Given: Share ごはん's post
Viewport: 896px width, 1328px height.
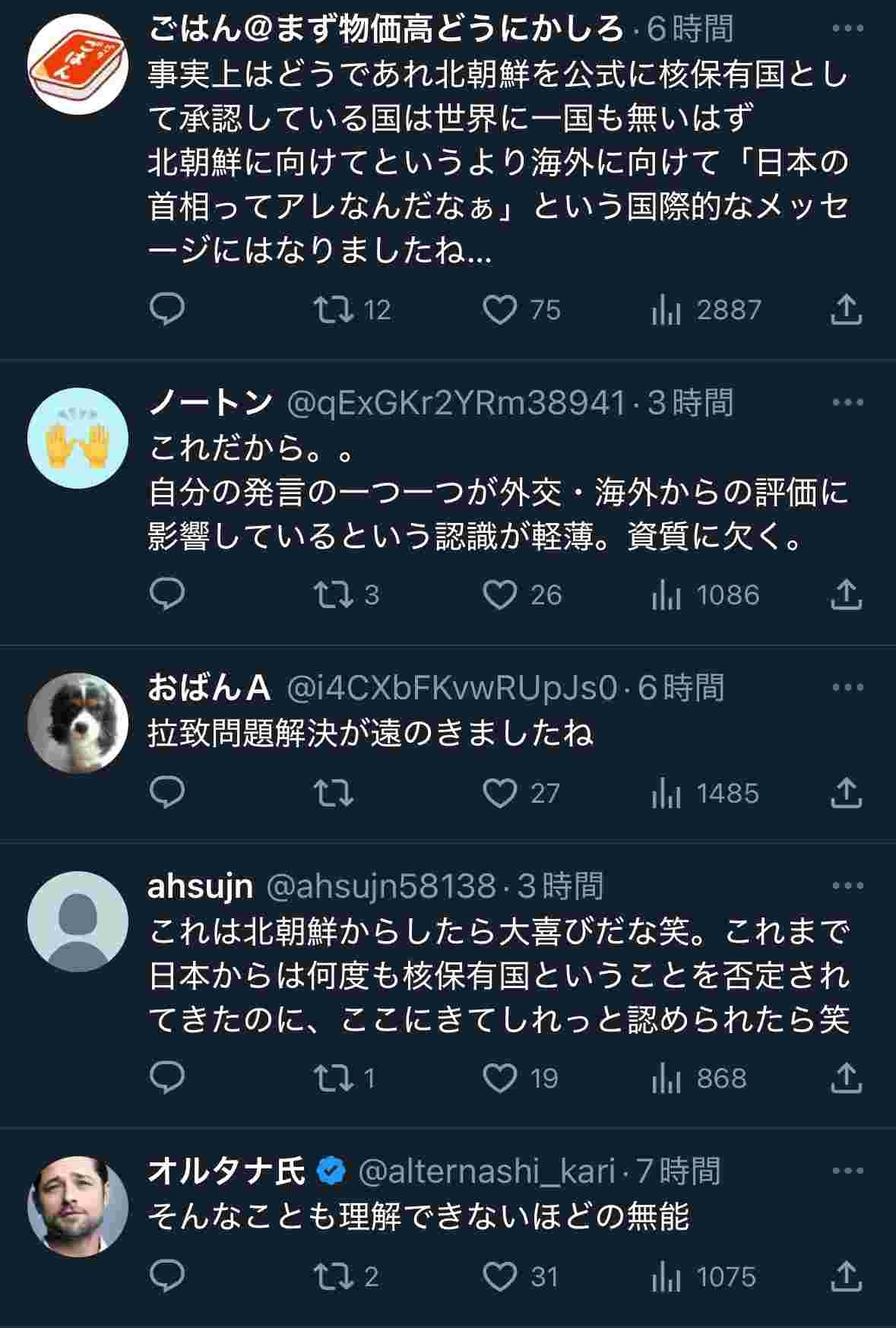Looking at the screenshot, I should point(845,310).
